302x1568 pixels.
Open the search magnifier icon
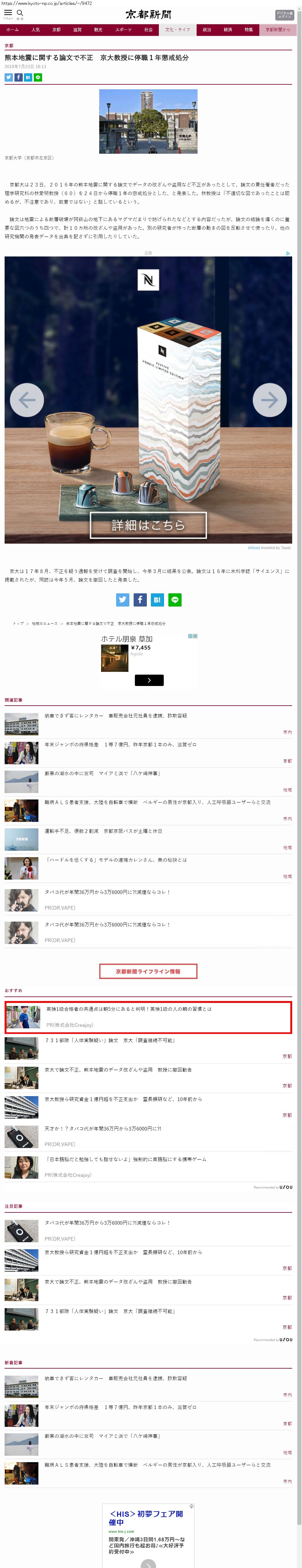[20, 13]
